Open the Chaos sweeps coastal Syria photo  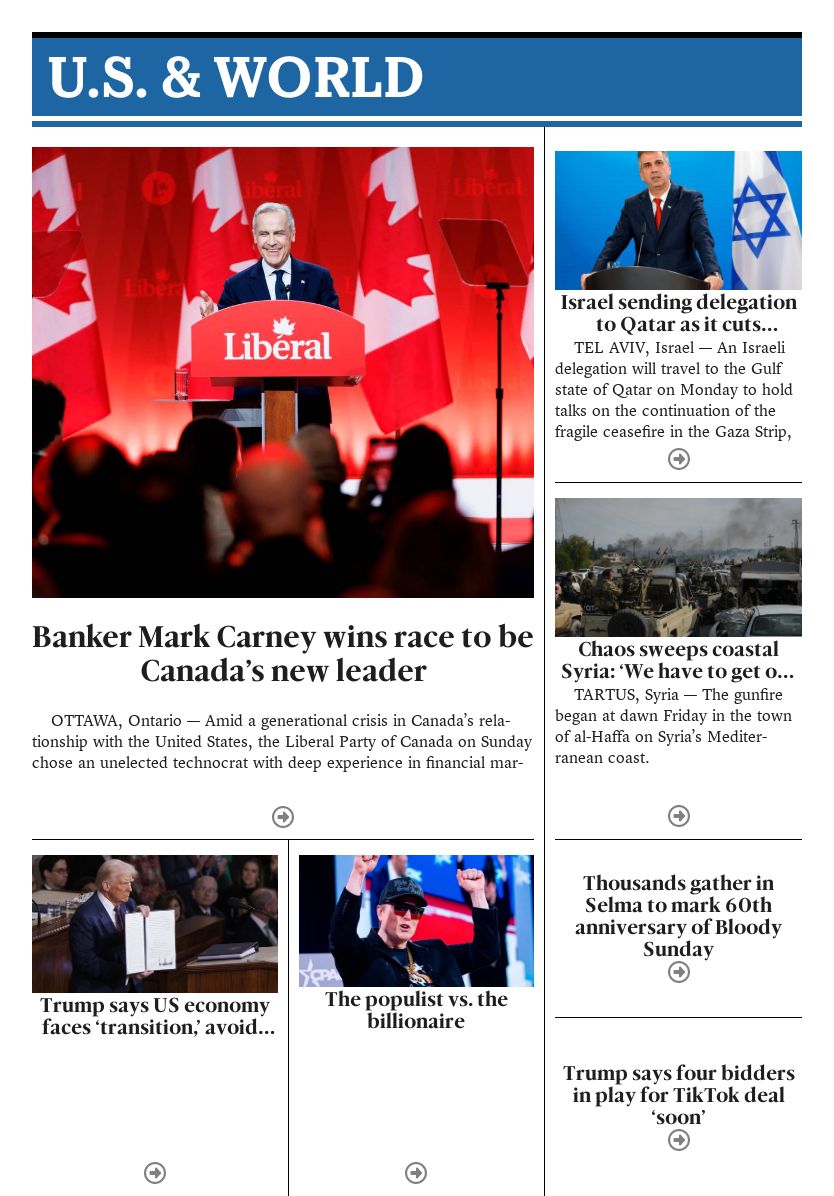pyautogui.click(x=678, y=567)
